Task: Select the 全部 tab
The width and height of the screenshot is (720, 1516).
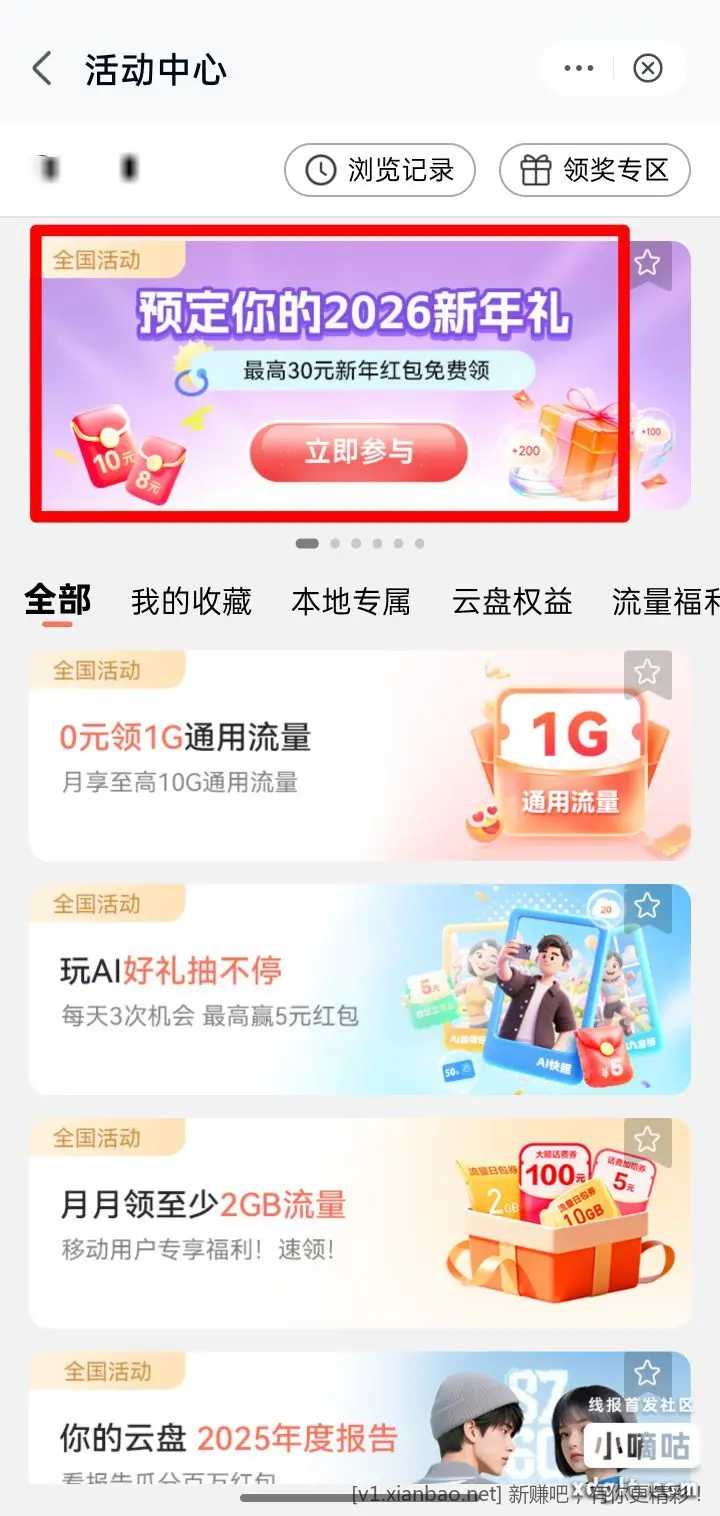Action: point(58,601)
